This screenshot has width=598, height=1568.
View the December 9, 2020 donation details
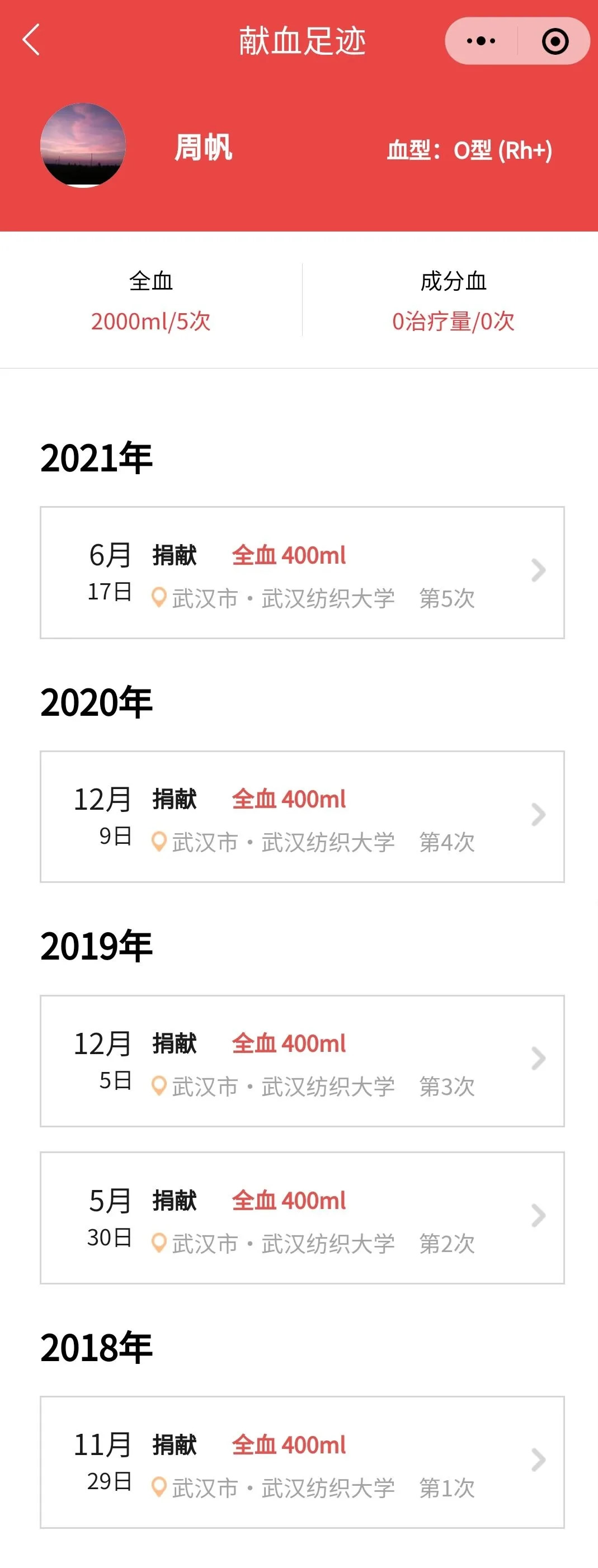click(302, 817)
